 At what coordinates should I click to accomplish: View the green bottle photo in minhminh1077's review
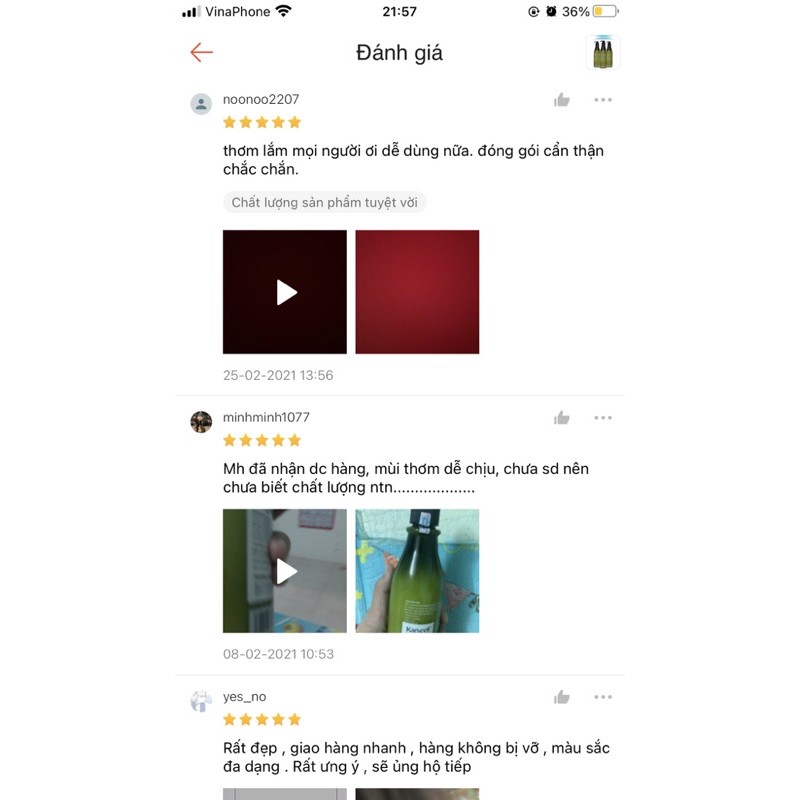point(417,571)
